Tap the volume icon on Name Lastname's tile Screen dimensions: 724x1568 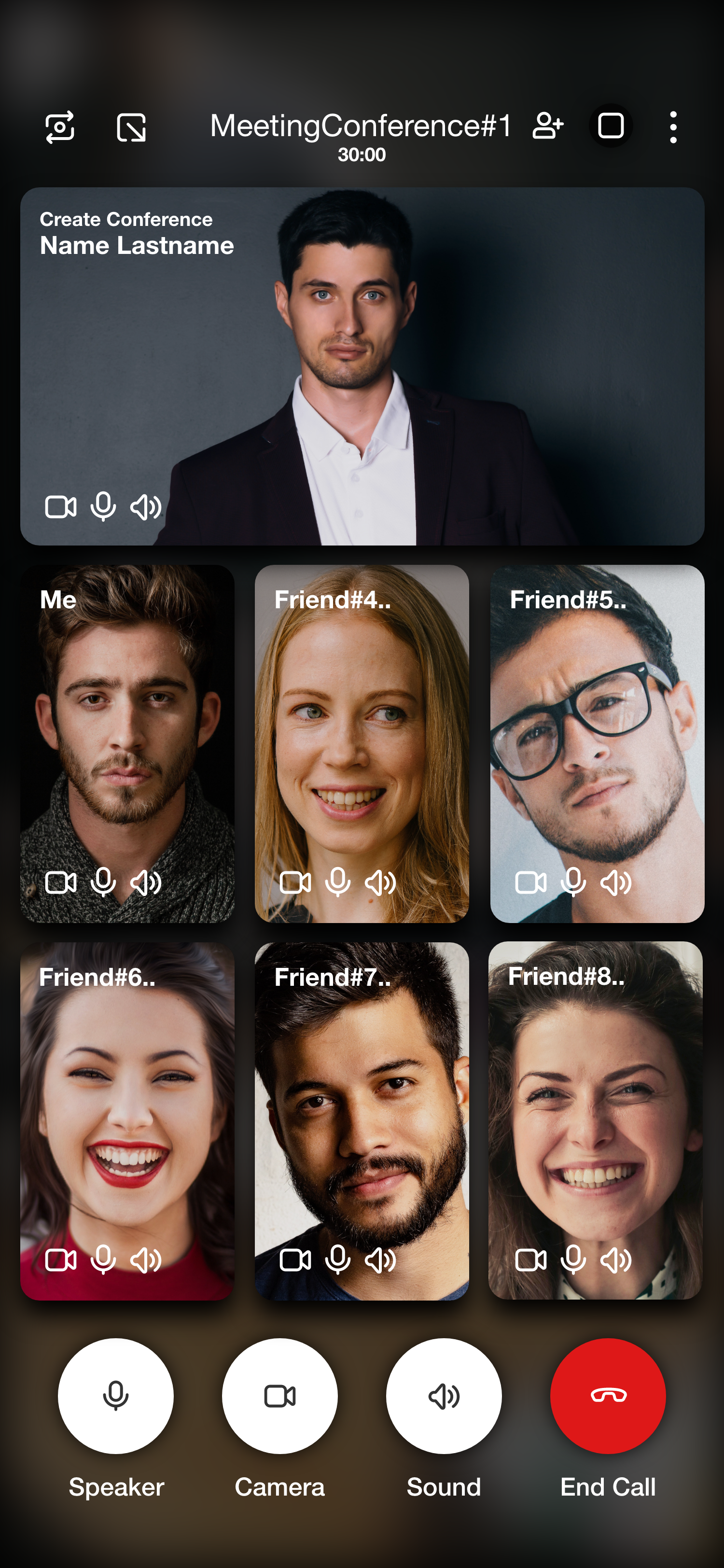point(146,506)
